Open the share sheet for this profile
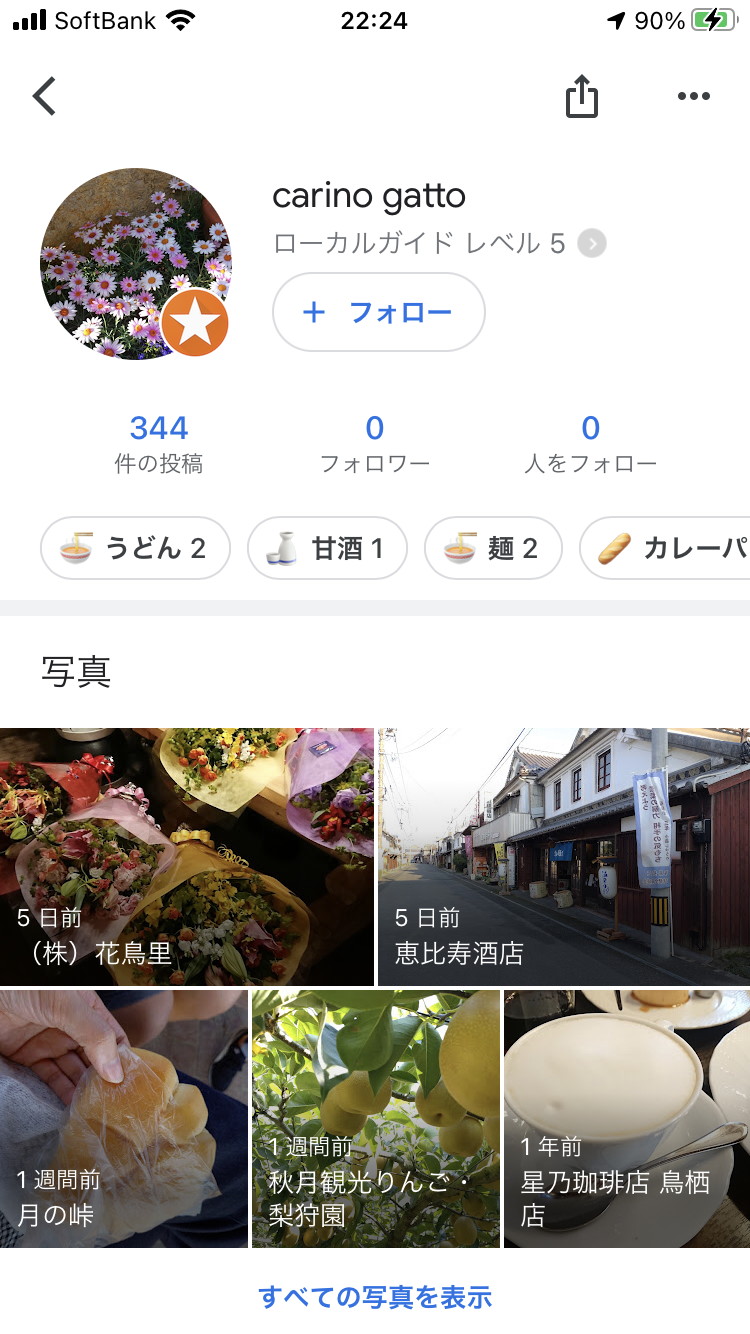750x1334 pixels. (581, 96)
